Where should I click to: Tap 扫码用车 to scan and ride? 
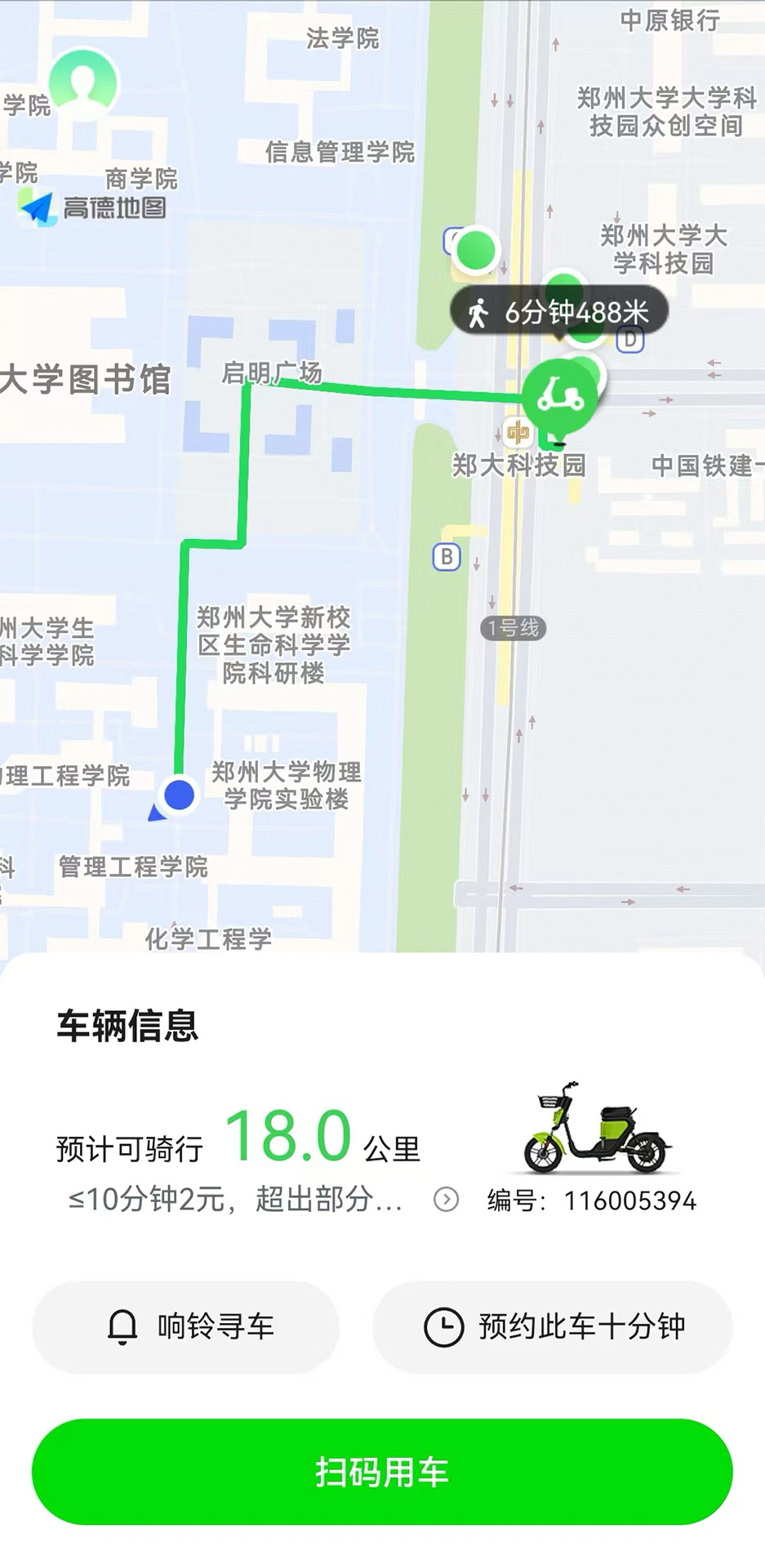point(382,1471)
